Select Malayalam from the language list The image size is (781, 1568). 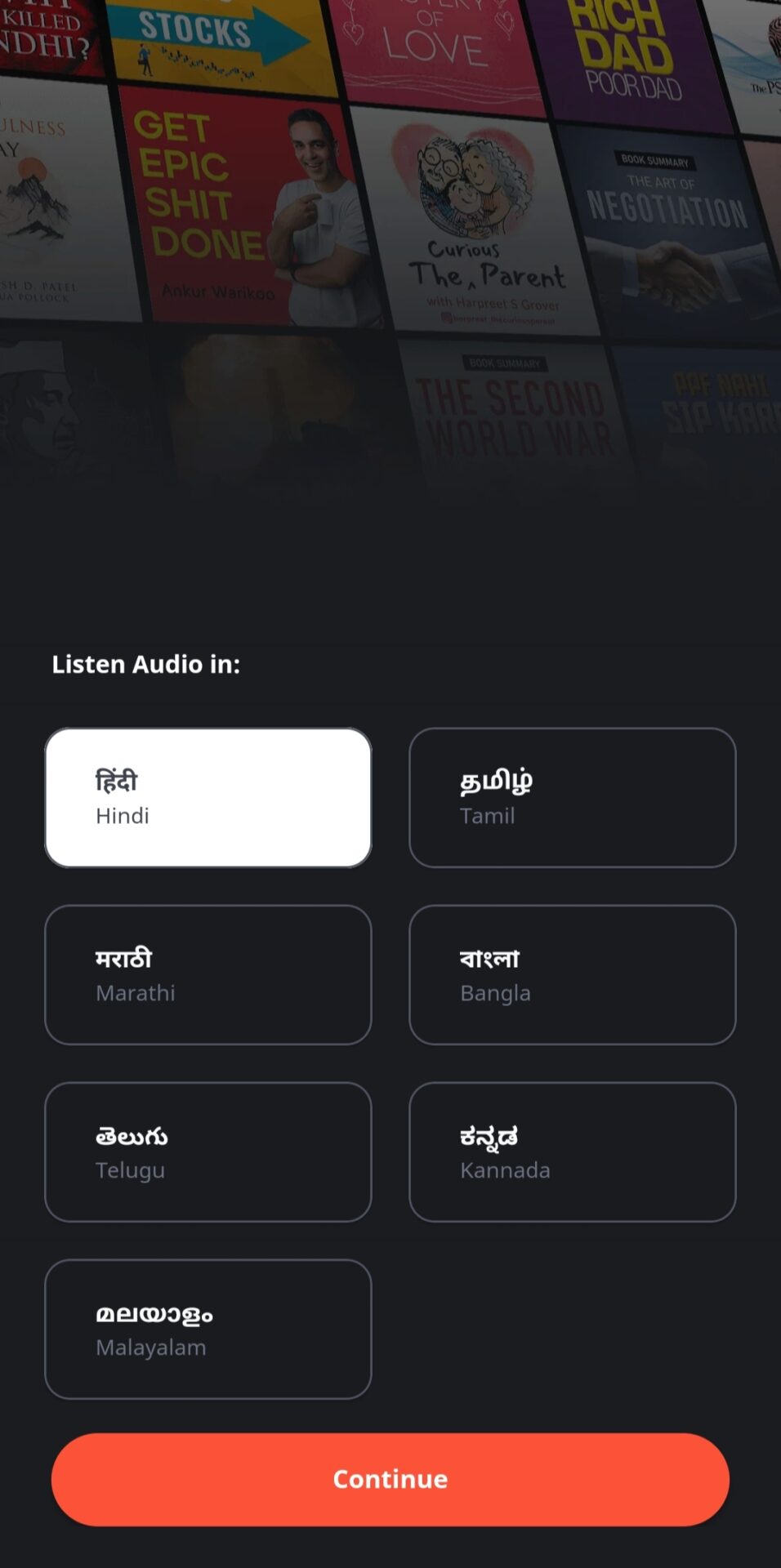tap(208, 1330)
